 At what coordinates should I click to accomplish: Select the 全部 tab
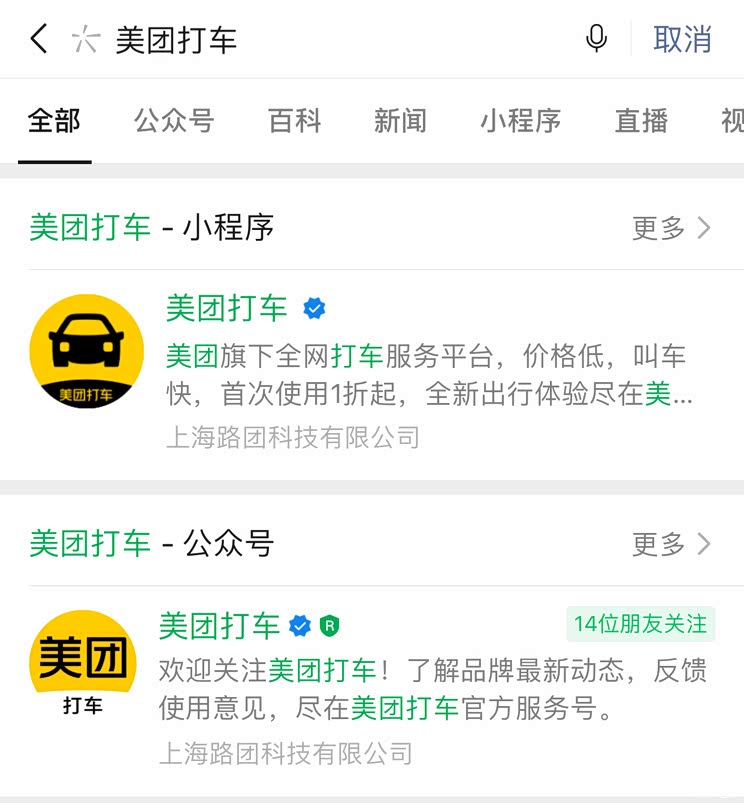pyautogui.click(x=54, y=122)
